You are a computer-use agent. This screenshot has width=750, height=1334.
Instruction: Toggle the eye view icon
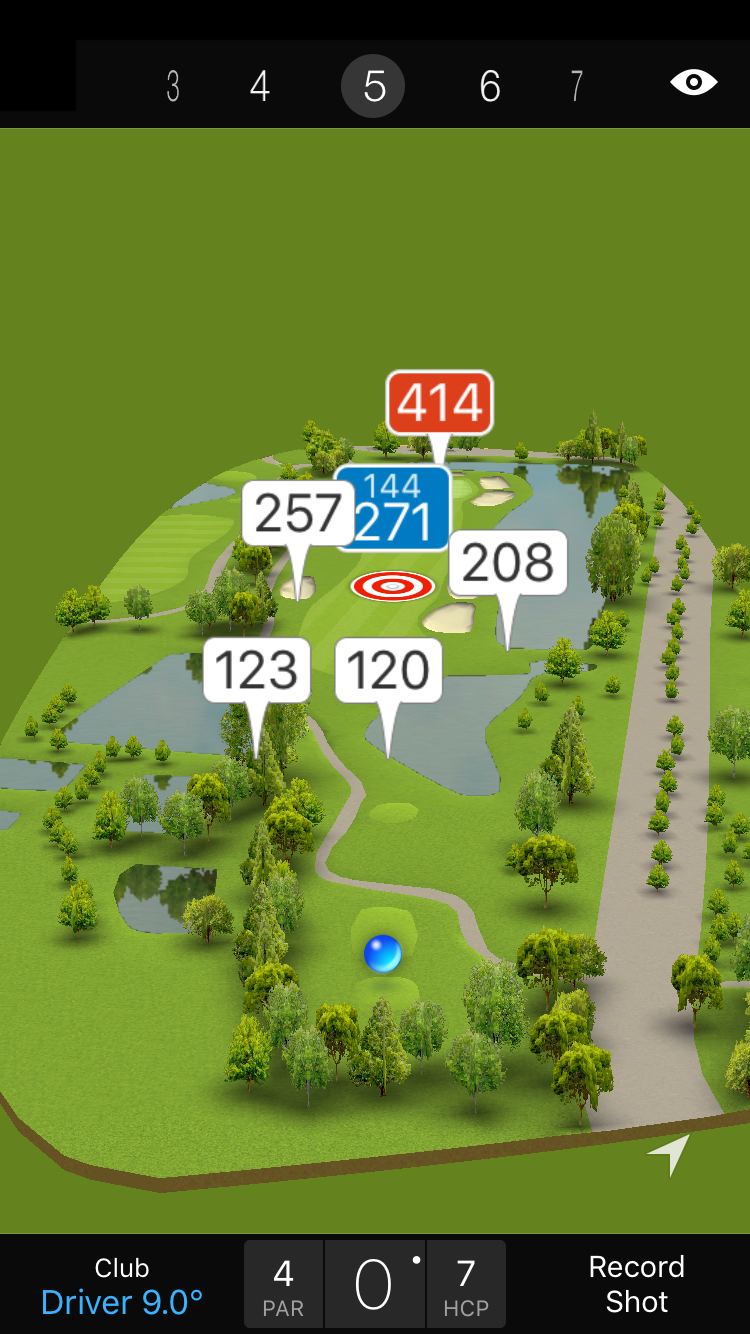pos(694,83)
